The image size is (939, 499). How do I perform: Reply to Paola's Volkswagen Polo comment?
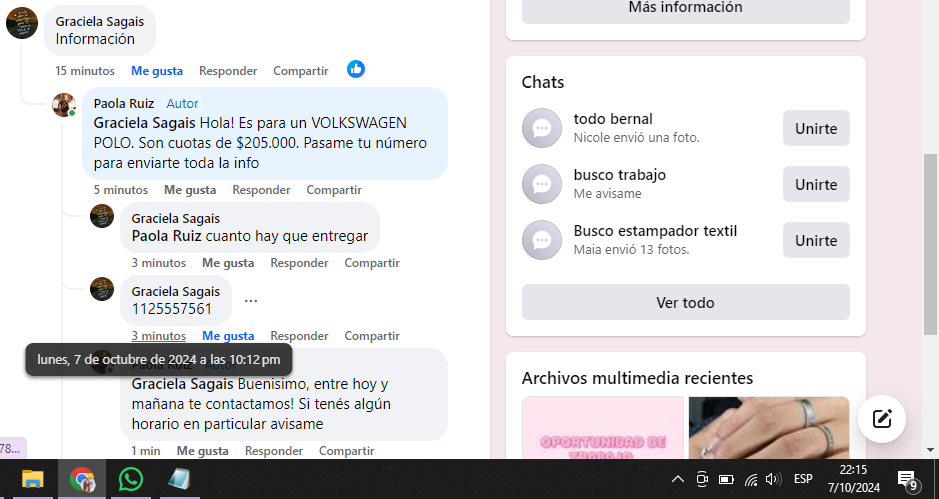(x=261, y=190)
